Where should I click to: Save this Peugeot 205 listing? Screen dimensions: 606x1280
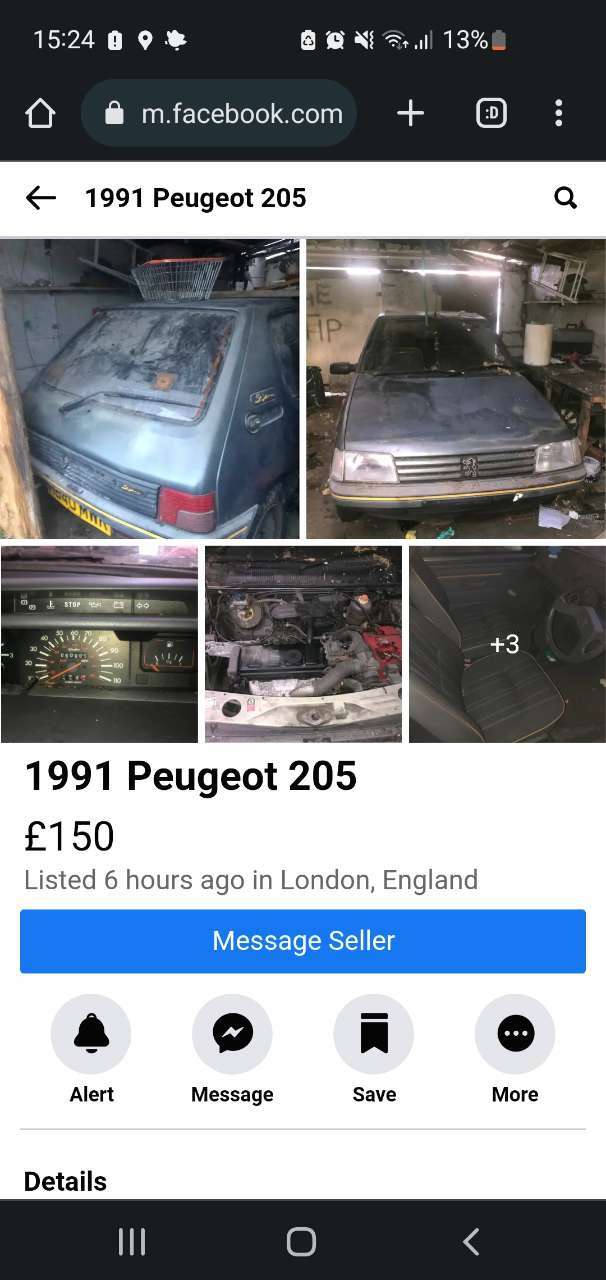pos(374,1034)
